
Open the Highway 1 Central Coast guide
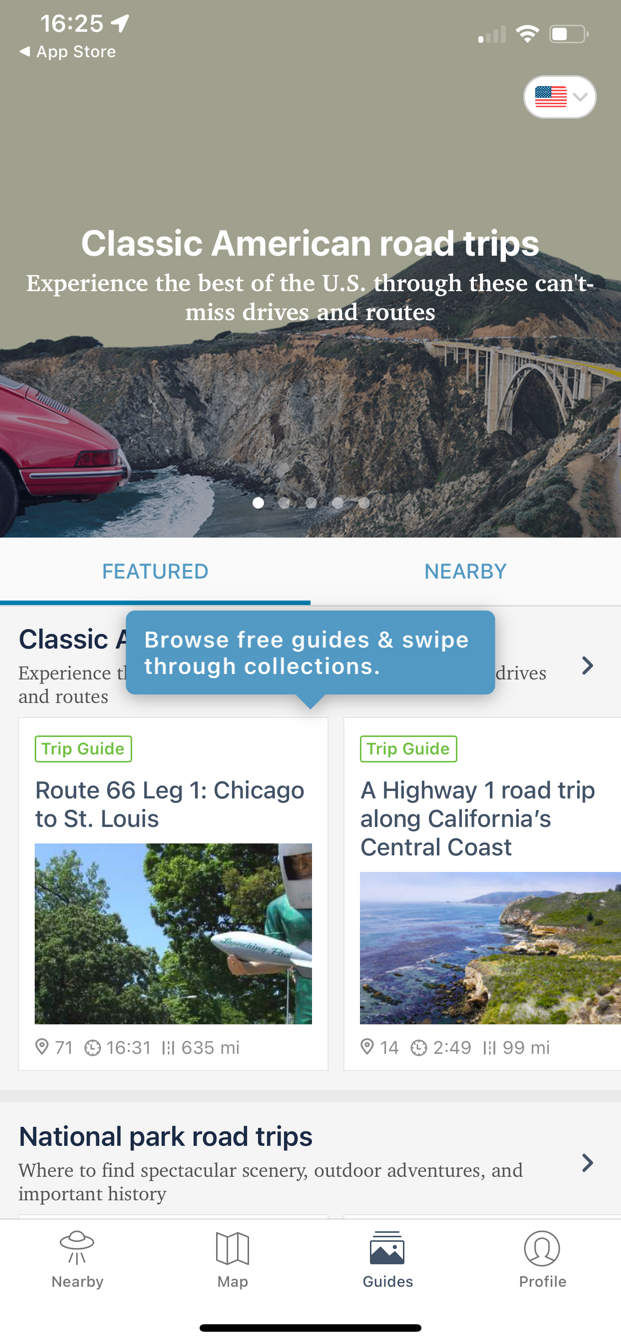(x=482, y=893)
